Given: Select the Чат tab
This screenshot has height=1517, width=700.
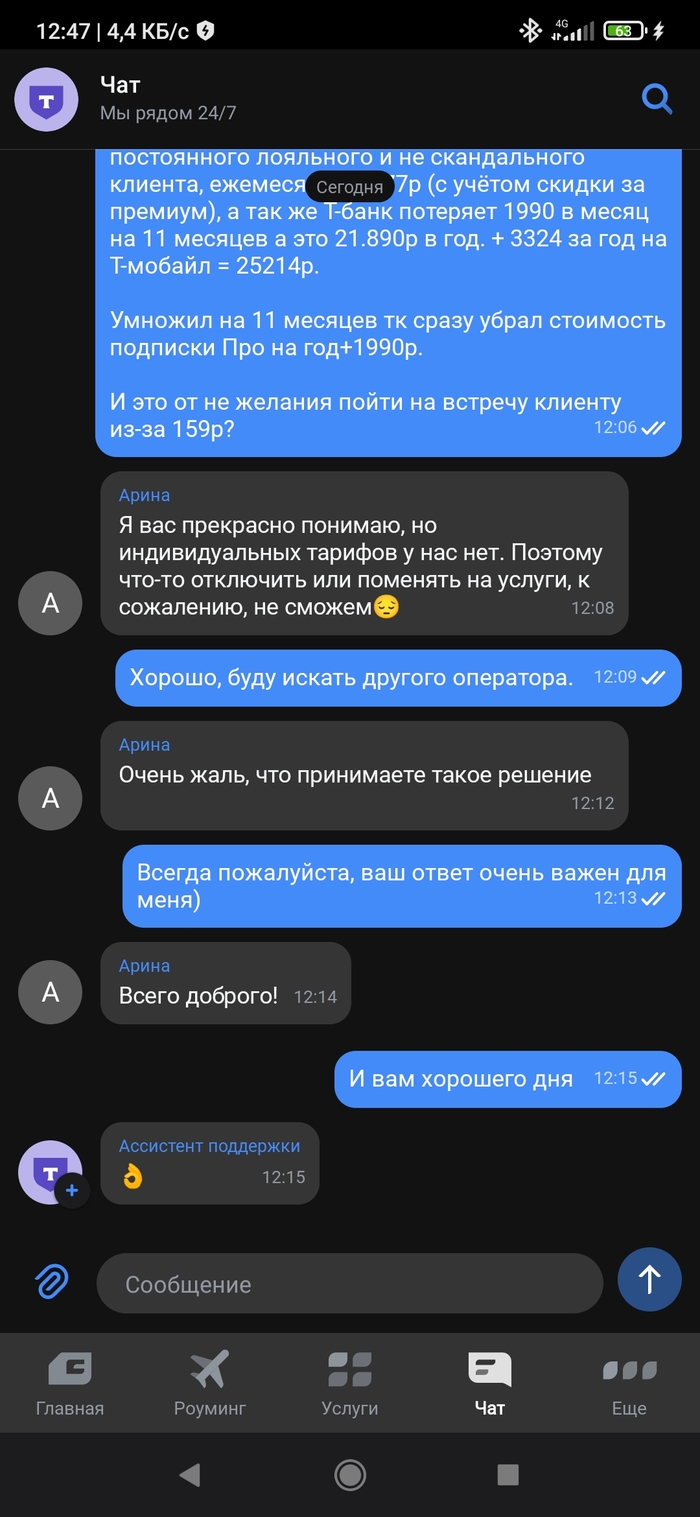Looking at the screenshot, I should pos(490,1382).
